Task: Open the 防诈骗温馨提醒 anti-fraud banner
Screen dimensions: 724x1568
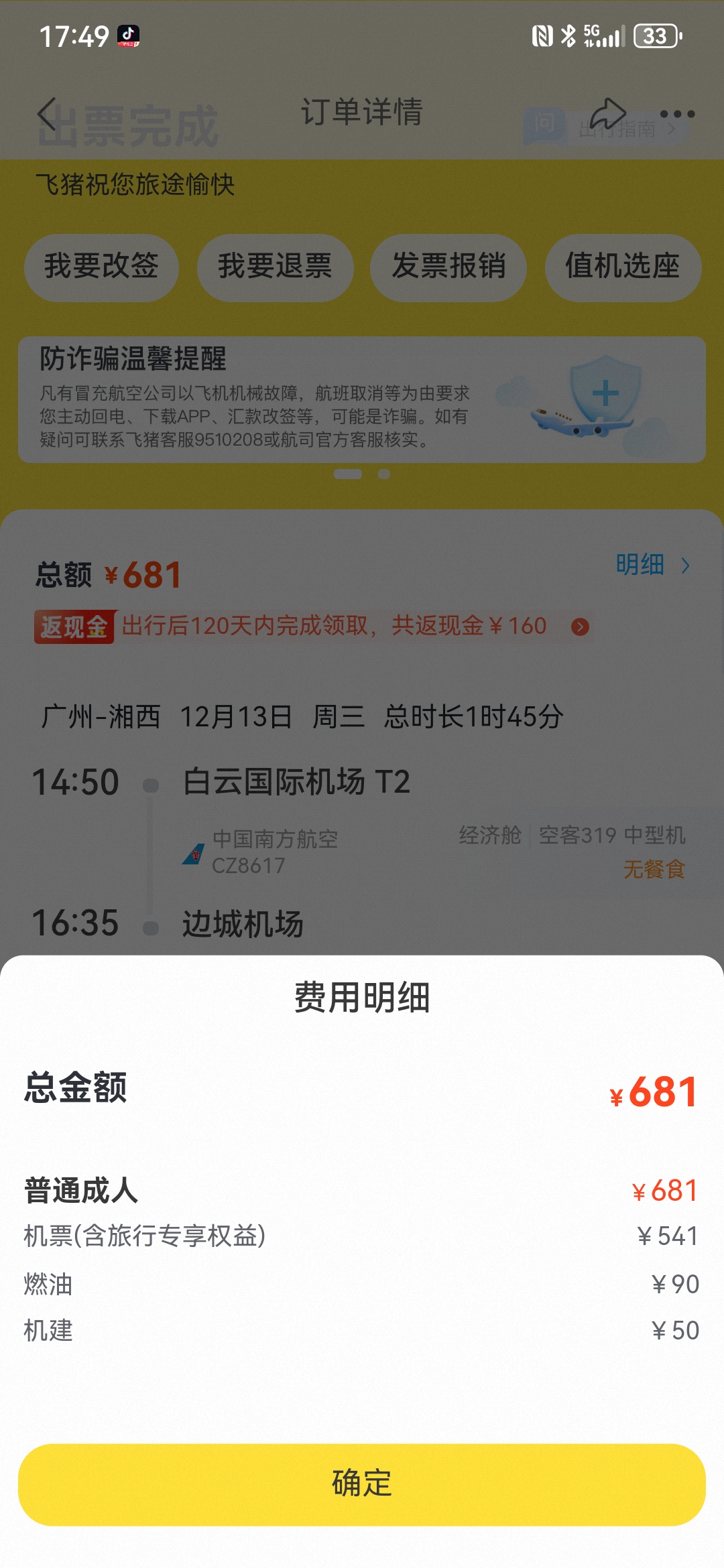Action: click(362, 399)
